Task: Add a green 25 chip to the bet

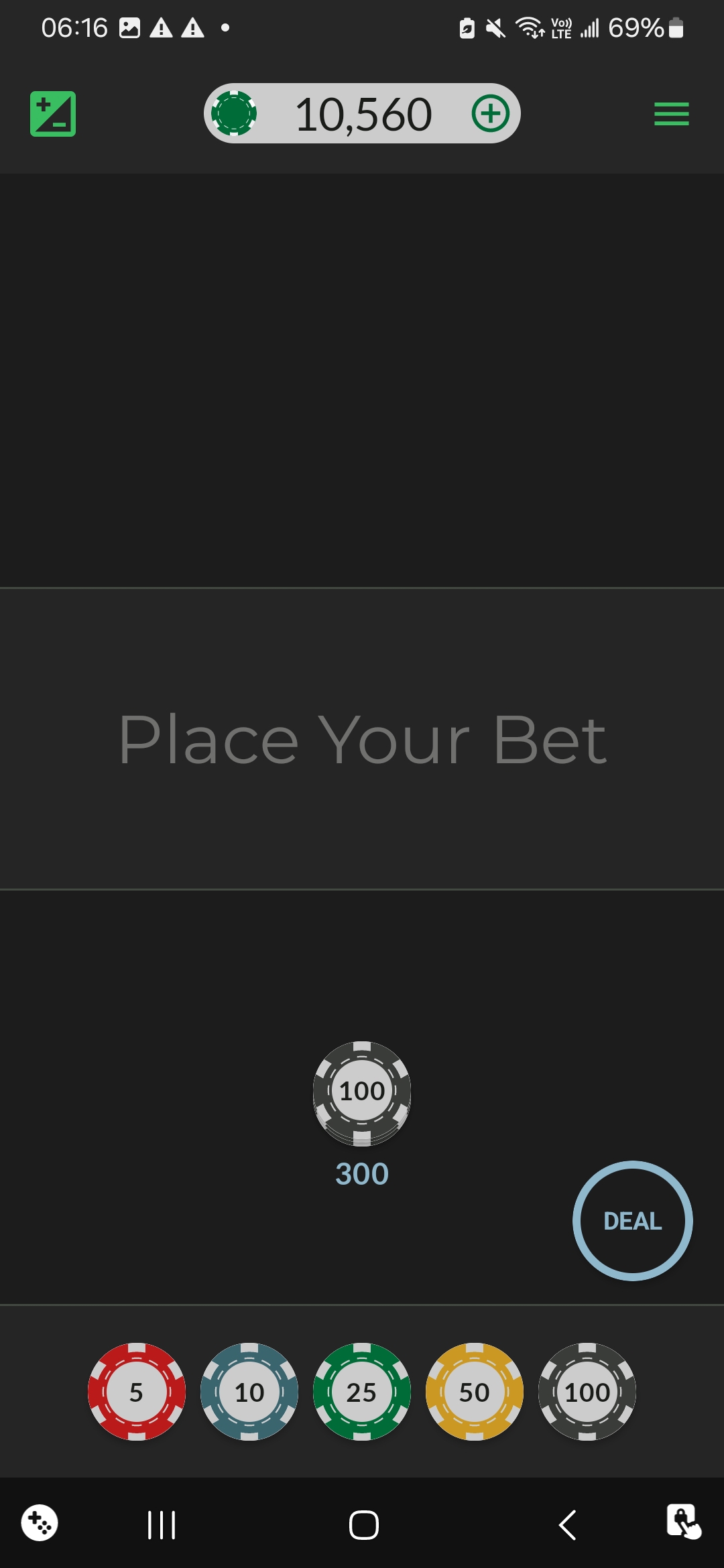Action: click(362, 1392)
